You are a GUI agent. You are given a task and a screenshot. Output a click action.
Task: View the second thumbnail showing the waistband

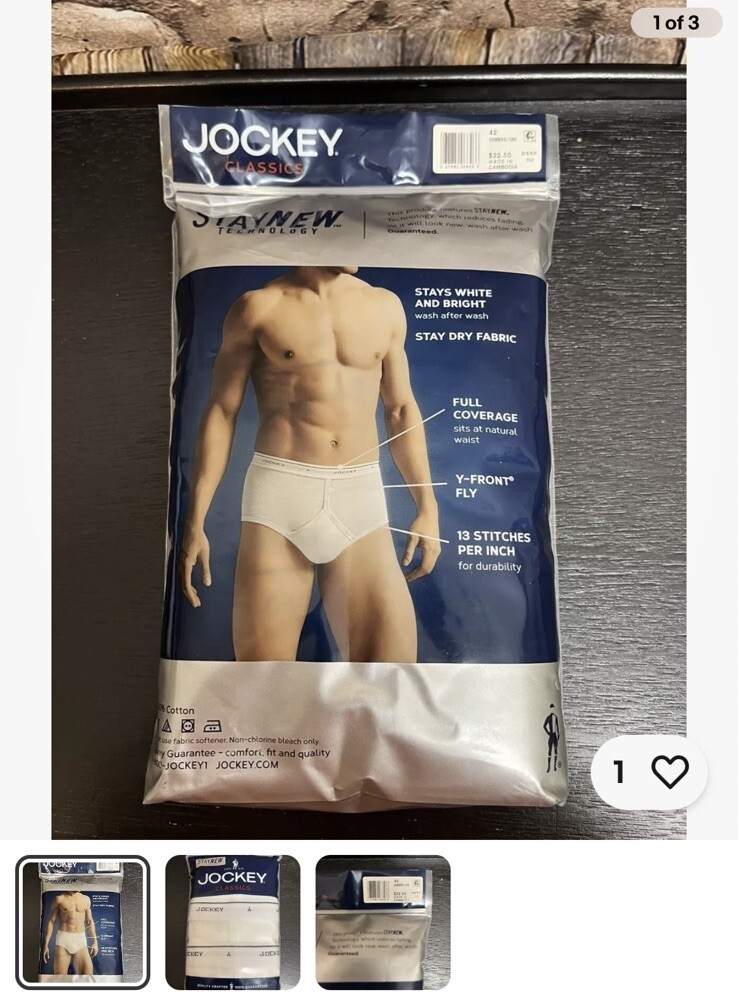pos(232,922)
